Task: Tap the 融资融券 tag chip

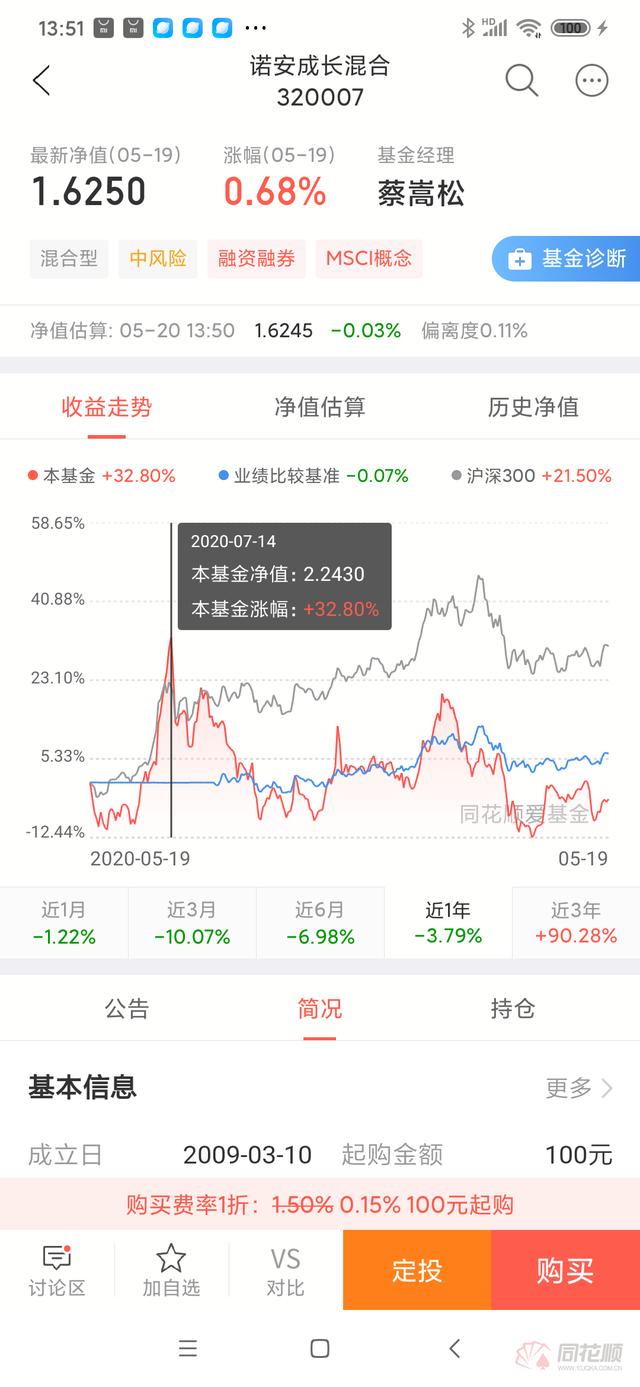Action: 257,259
